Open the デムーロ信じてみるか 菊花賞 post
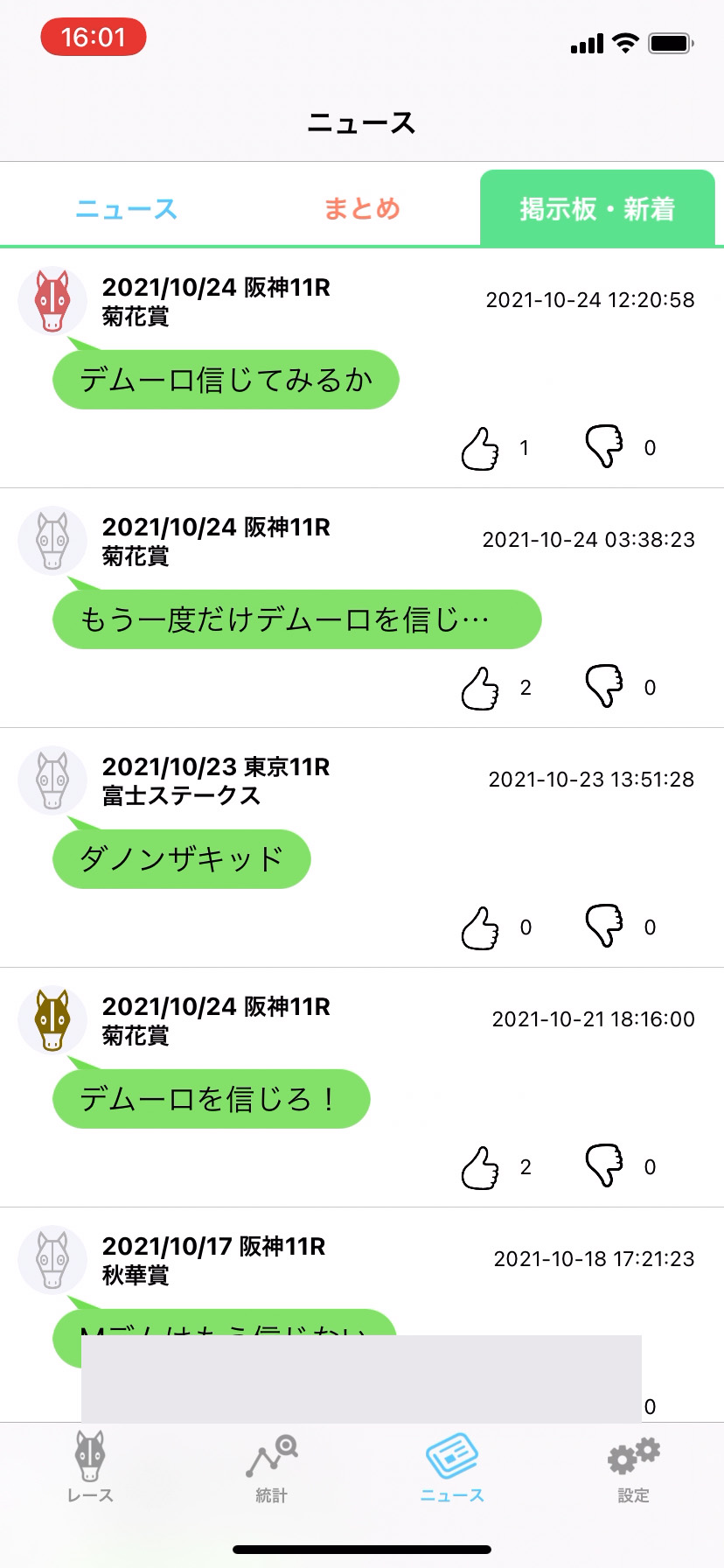724x1568 pixels. click(226, 380)
